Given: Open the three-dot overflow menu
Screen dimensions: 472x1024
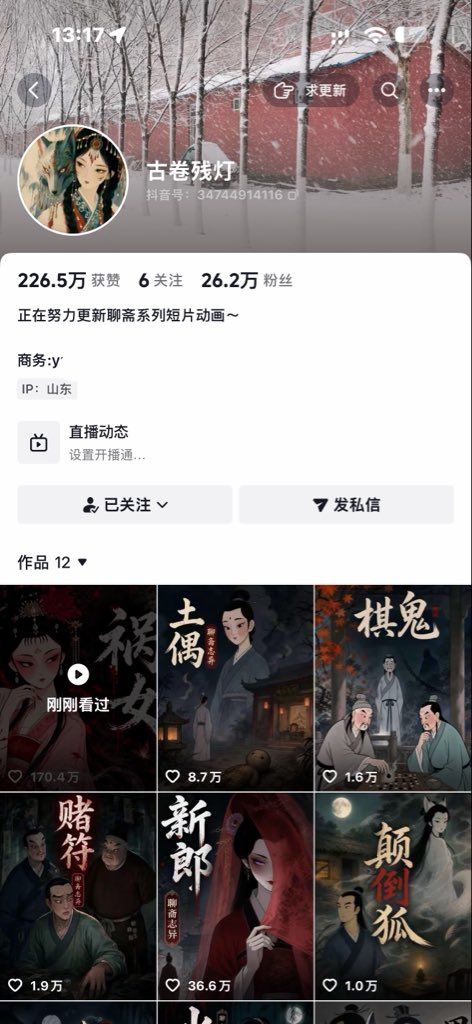Looking at the screenshot, I should point(436,90).
